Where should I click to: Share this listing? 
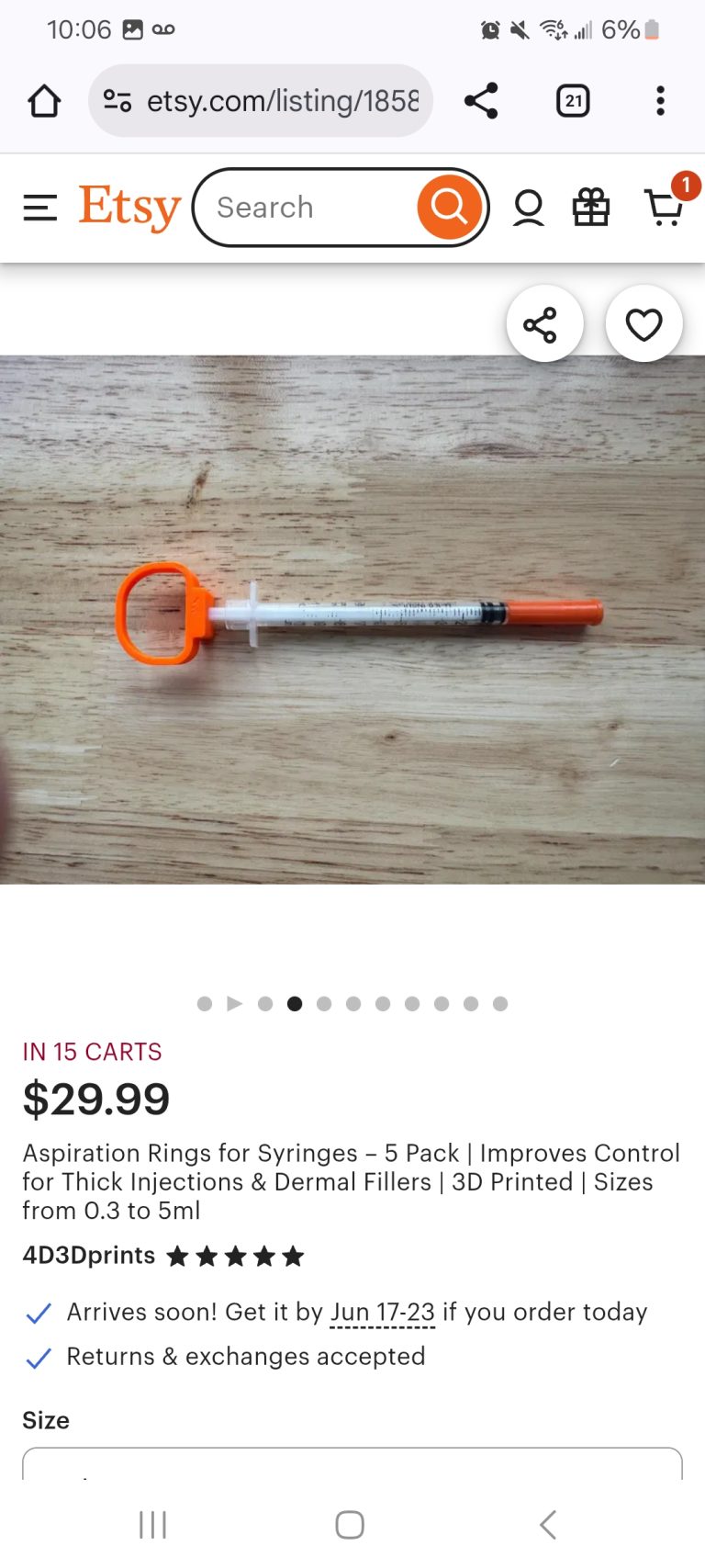coord(544,324)
